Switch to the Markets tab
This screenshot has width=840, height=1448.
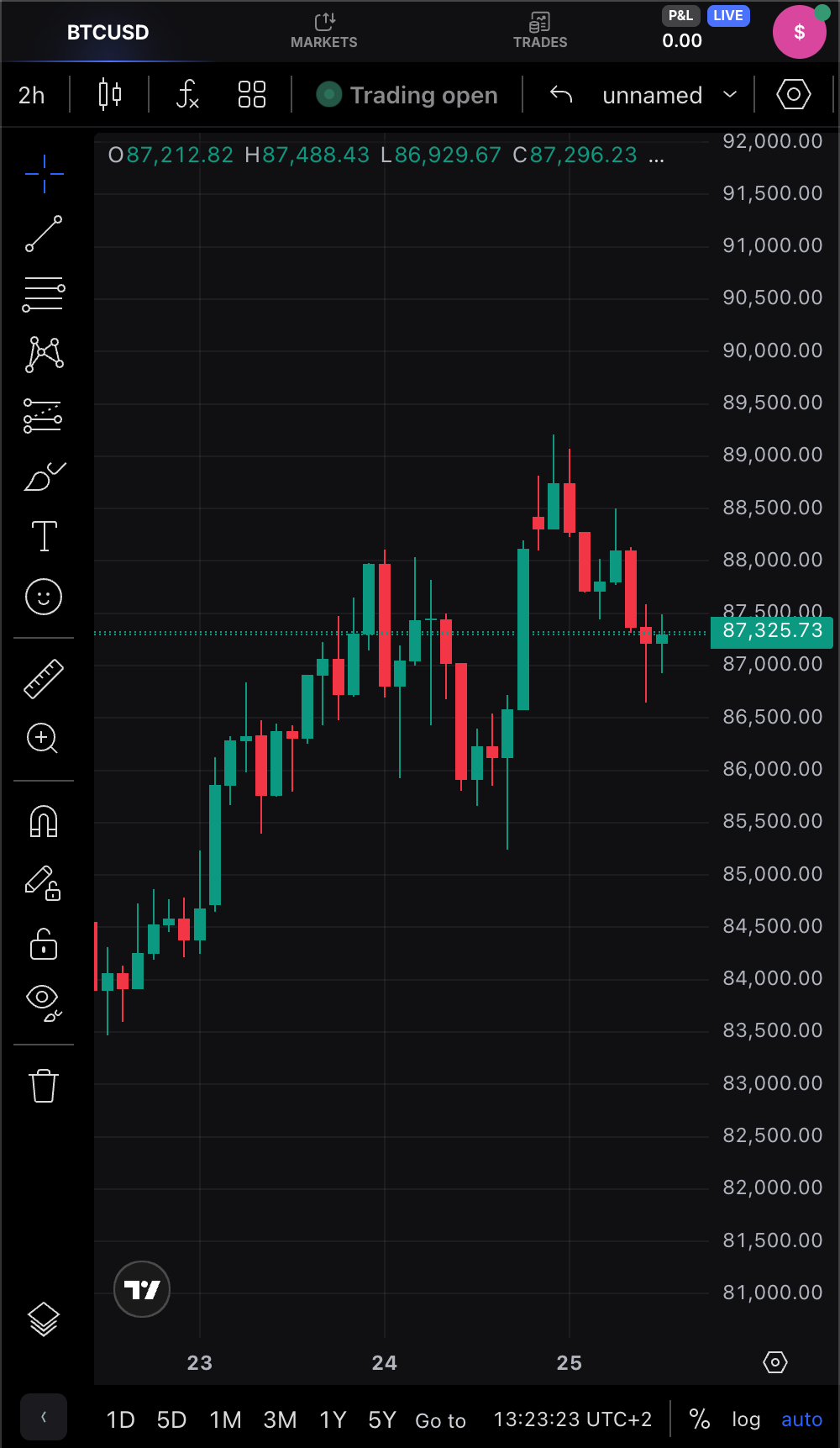[324, 31]
